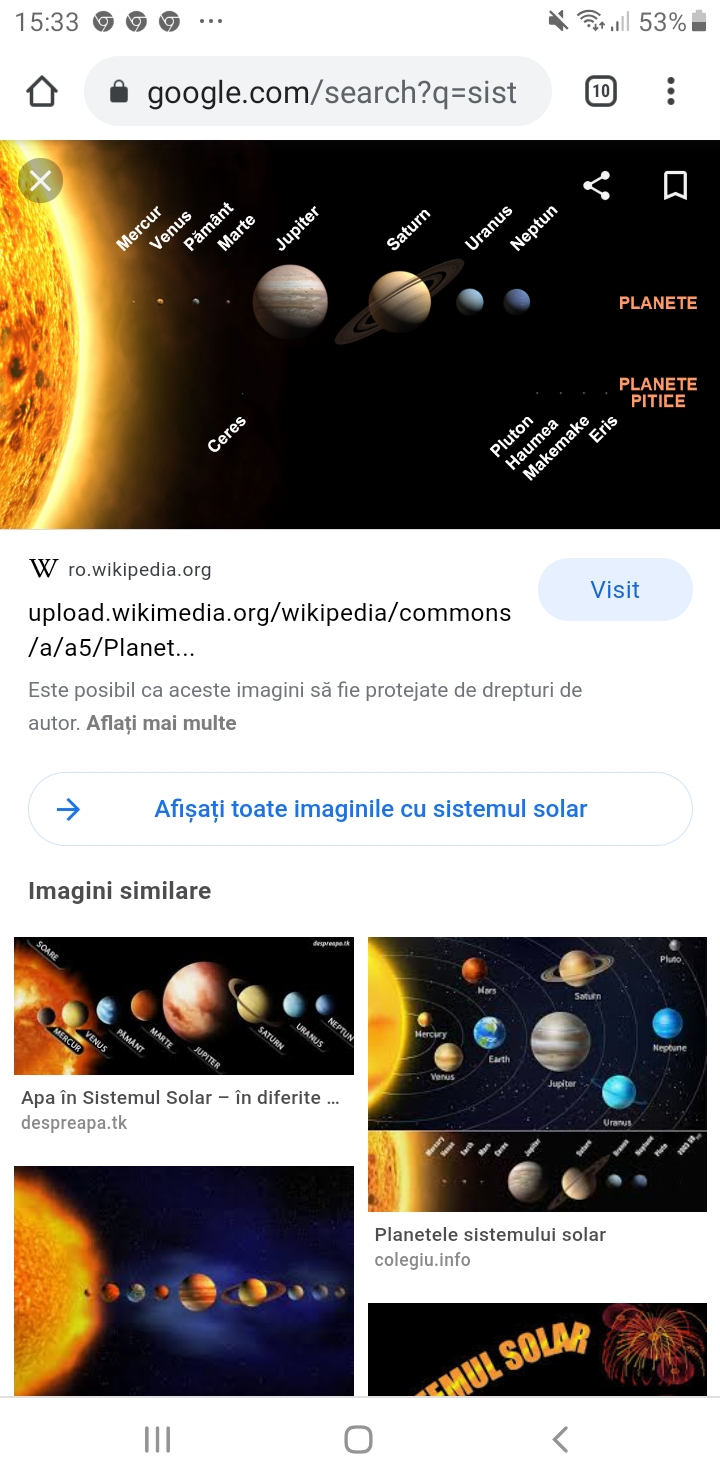The width and height of the screenshot is (720, 1480).
Task: Share this solar system image
Action: [597, 186]
